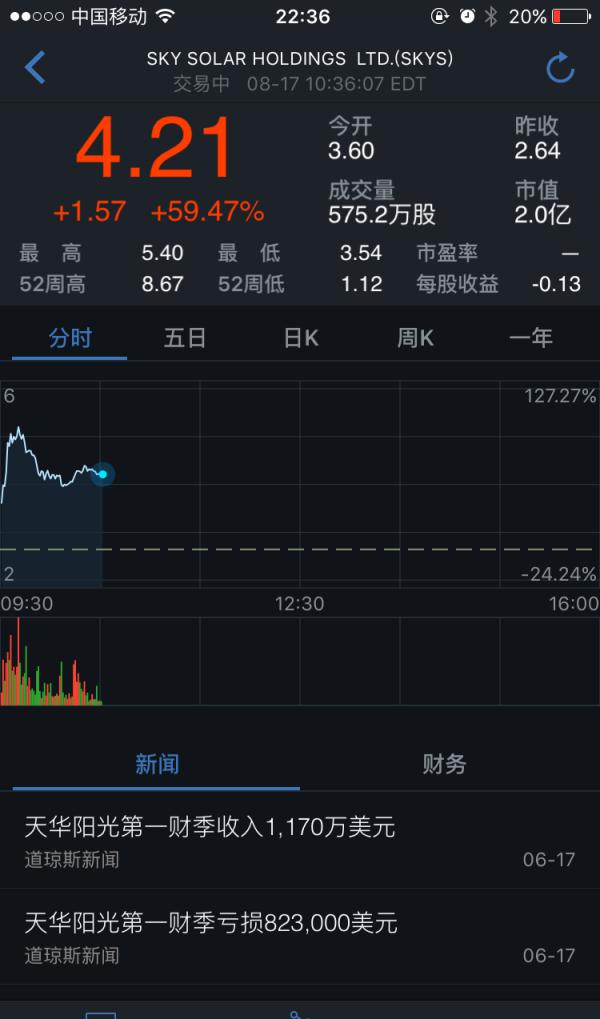
Task: Open news 天华阳光第一财季收入1,170万美元
Action: [x=300, y=841]
